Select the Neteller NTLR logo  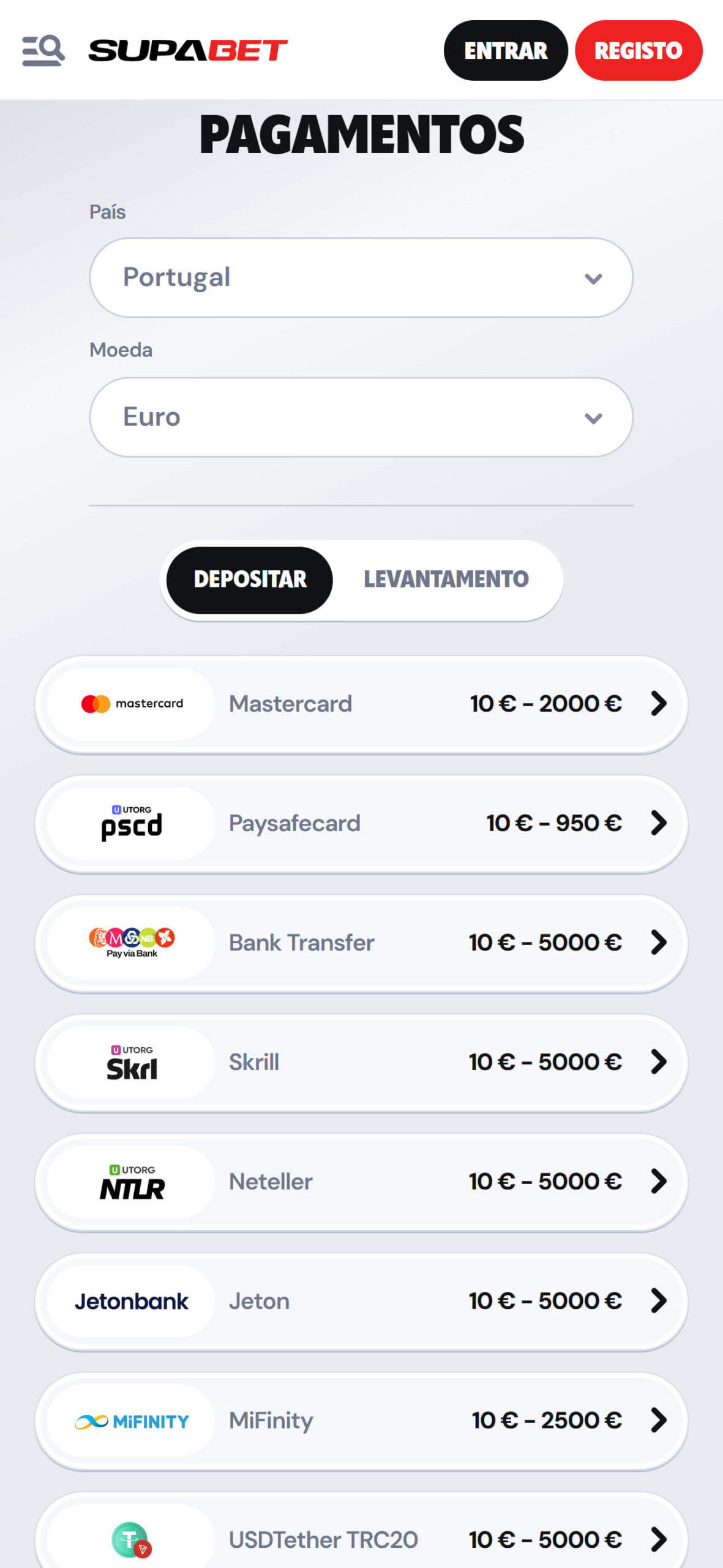pyautogui.click(x=132, y=1180)
